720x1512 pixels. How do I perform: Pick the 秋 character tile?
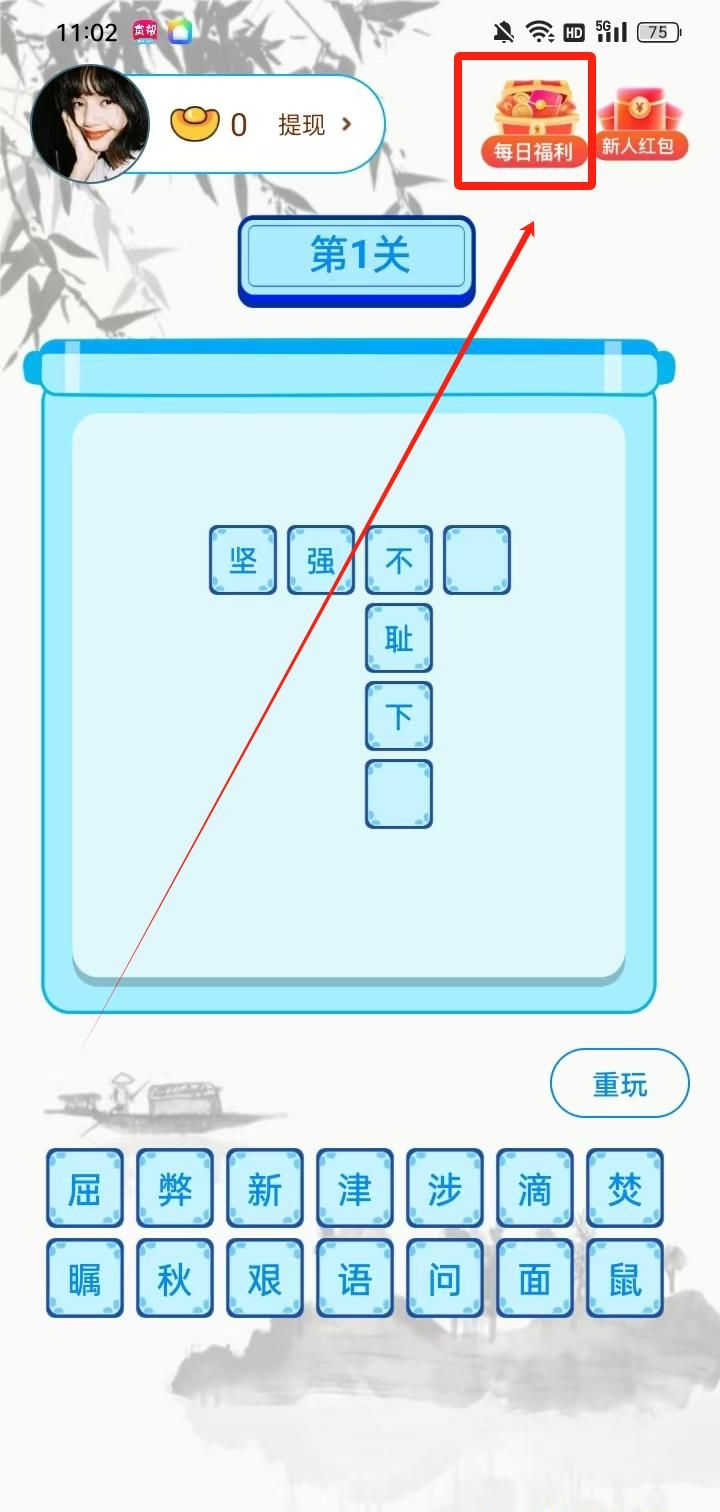pos(175,1278)
